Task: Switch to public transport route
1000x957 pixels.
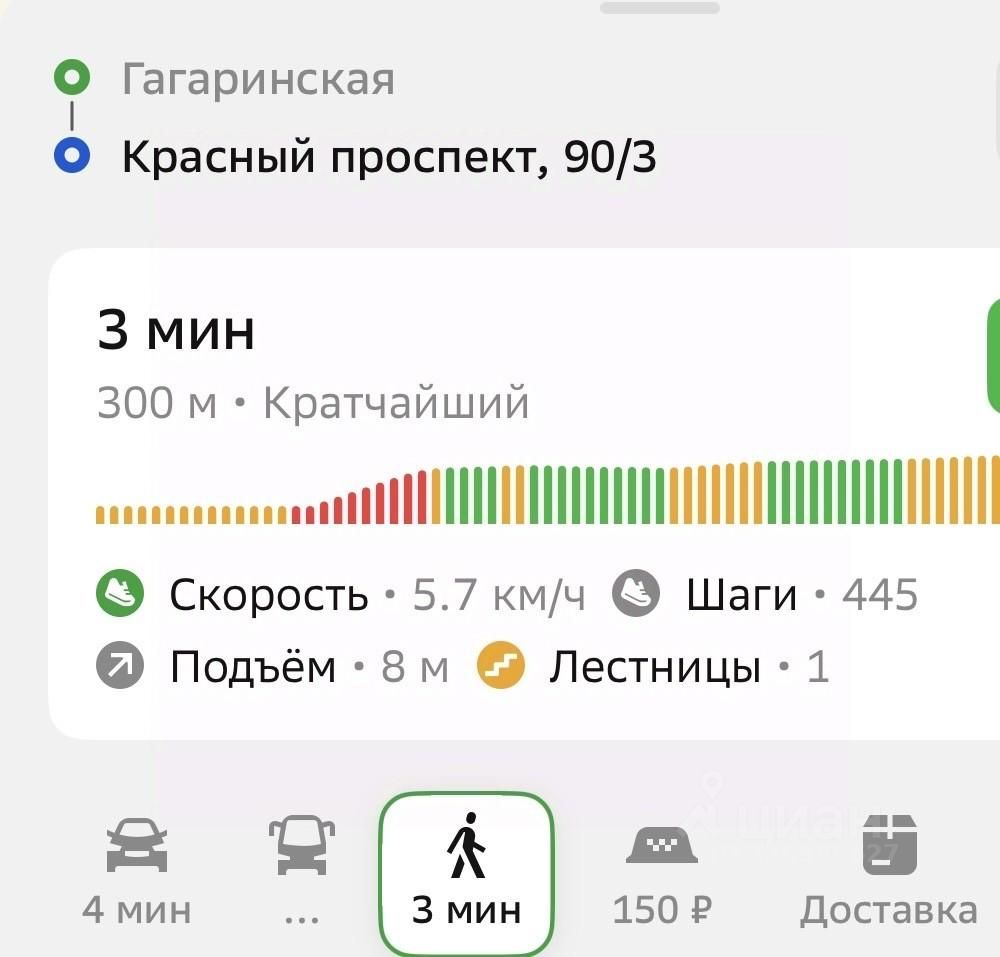Action: [301, 870]
